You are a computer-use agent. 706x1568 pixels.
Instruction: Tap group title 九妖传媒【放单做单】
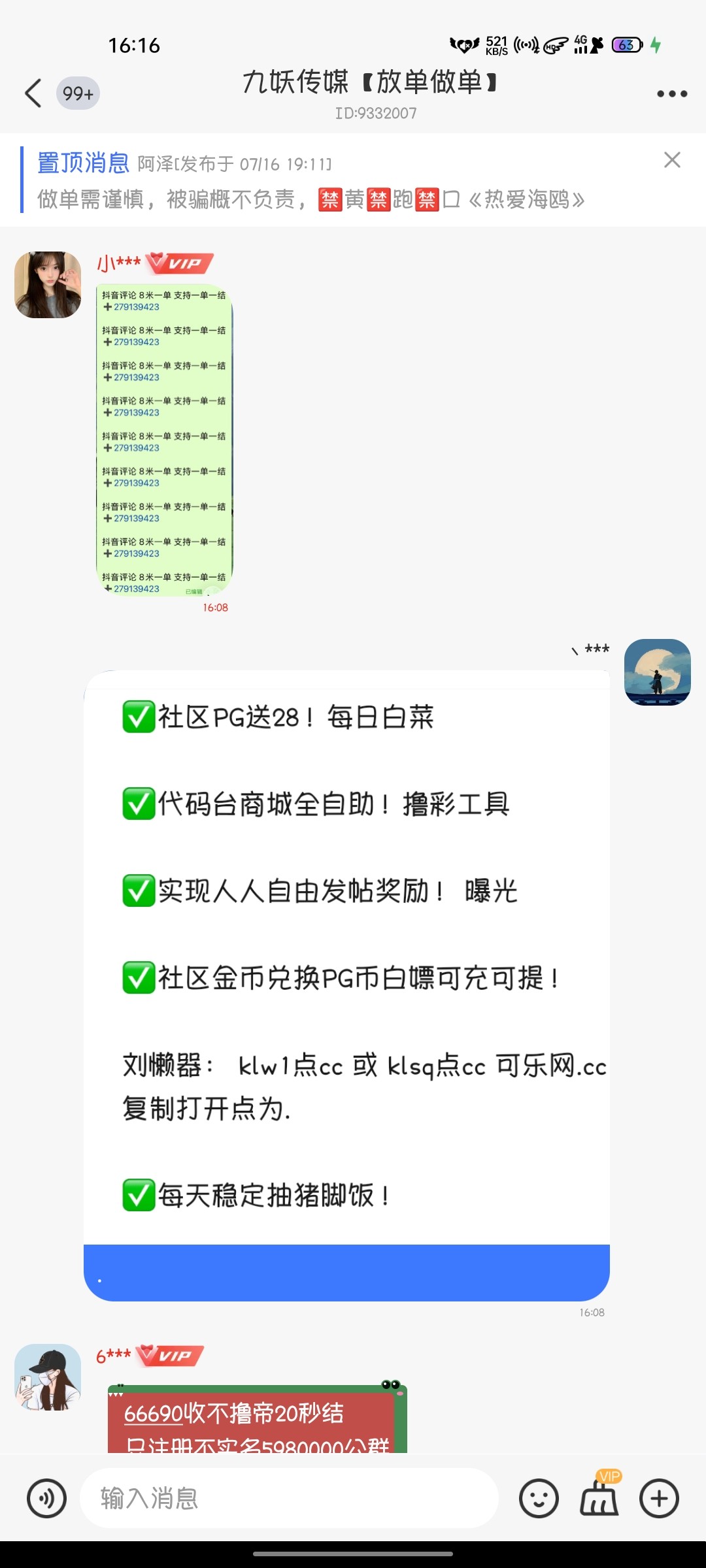click(x=370, y=84)
